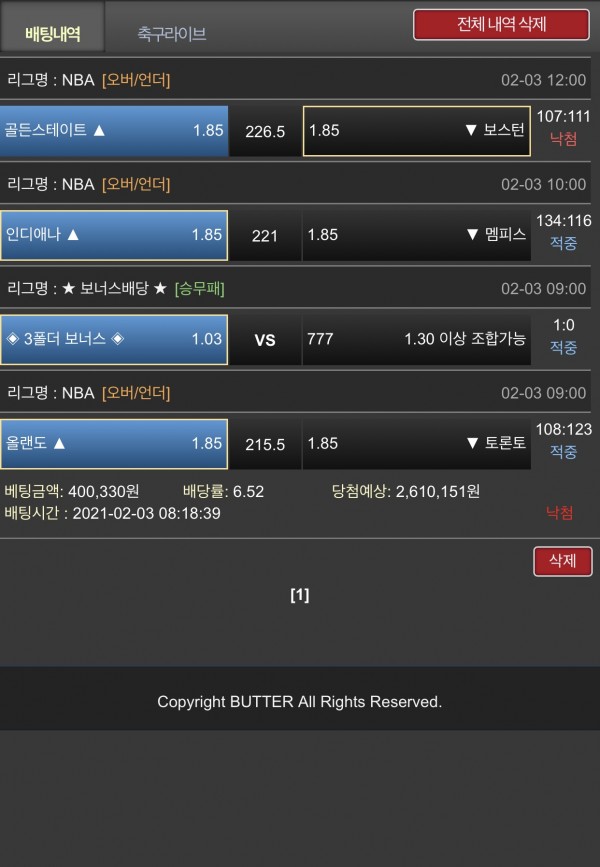Tap the red 전체 내역 삭제 button
The image size is (600, 867).
pos(501,25)
